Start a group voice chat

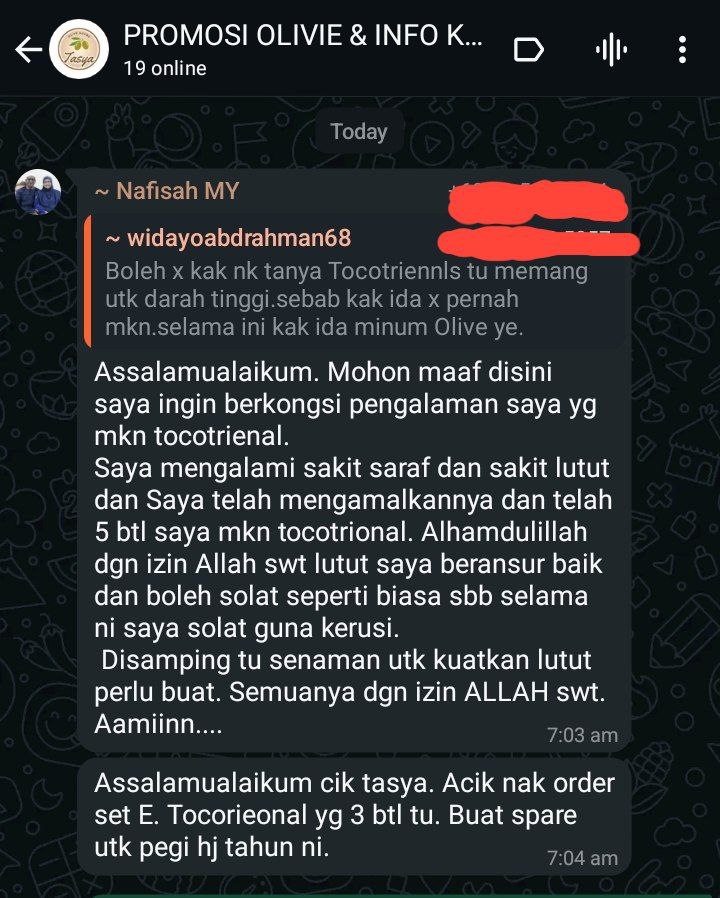point(610,50)
